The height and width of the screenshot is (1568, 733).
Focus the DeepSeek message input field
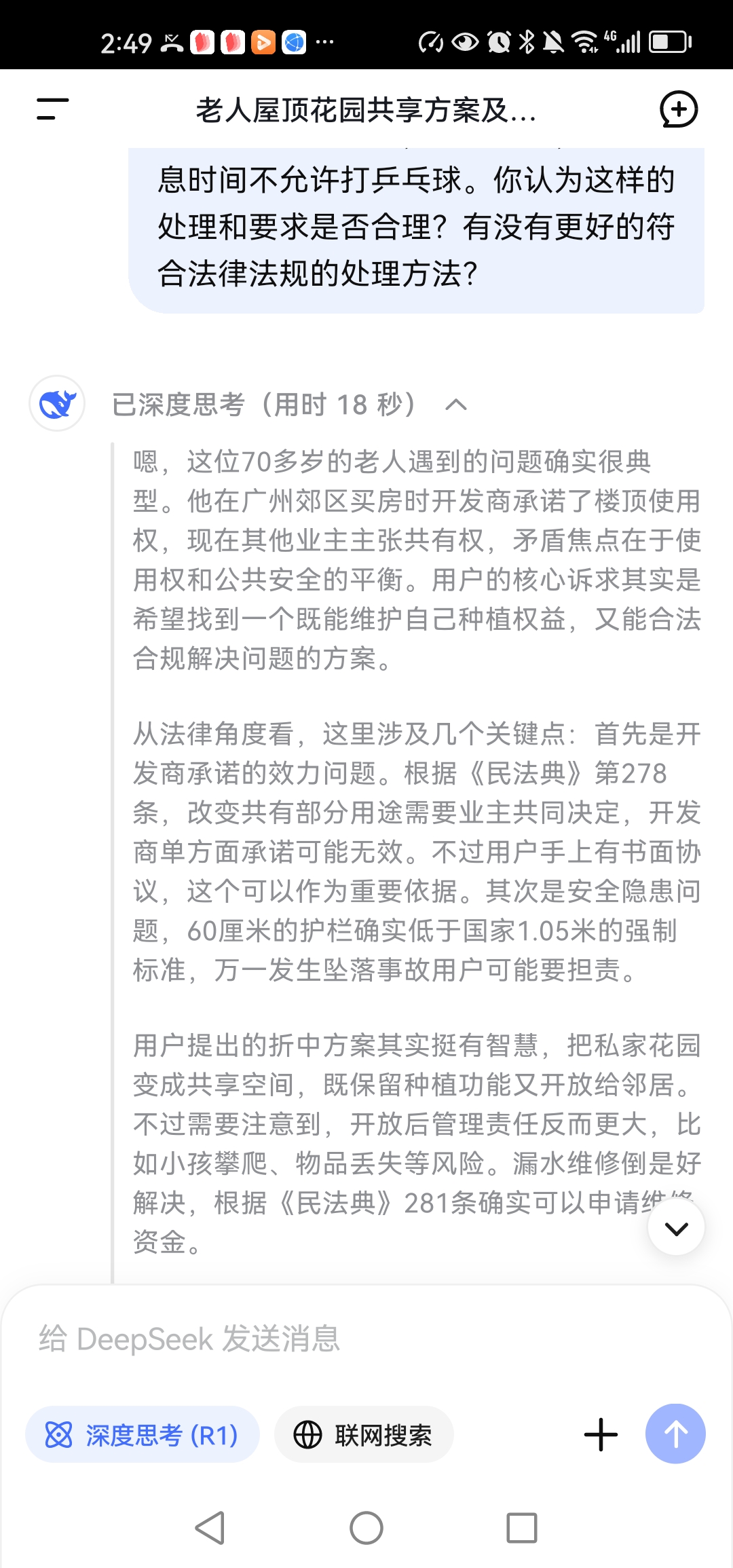[x=366, y=1339]
